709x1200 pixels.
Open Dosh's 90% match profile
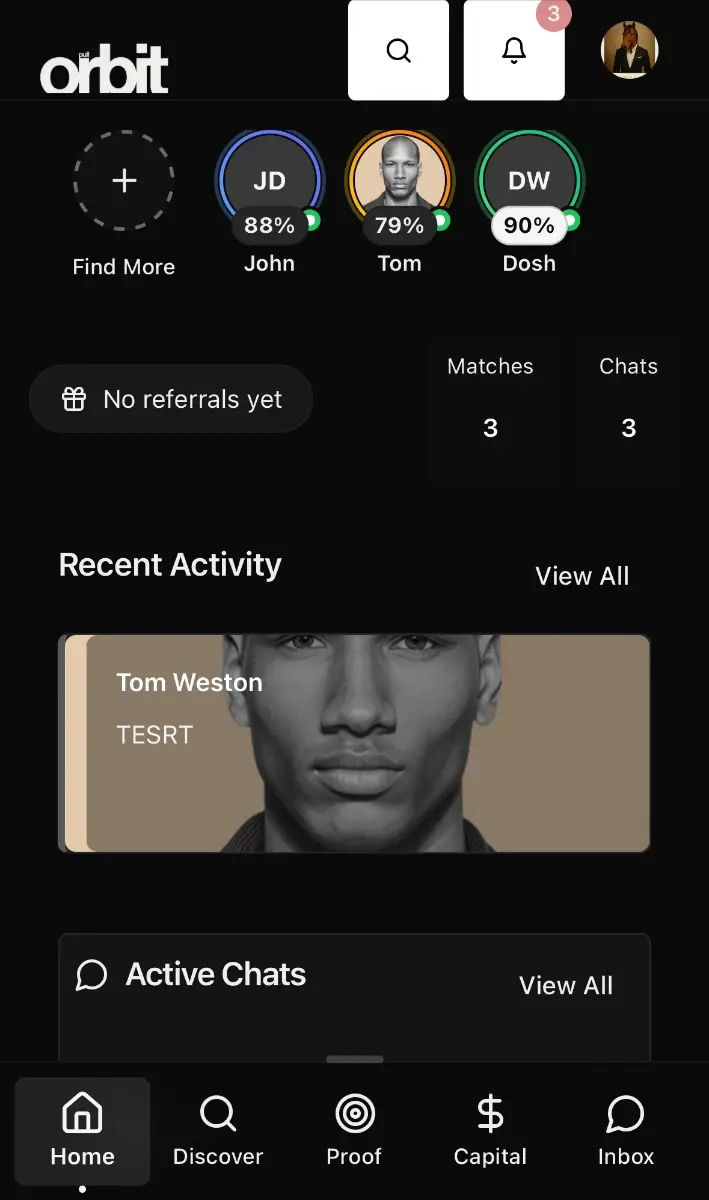click(x=529, y=181)
